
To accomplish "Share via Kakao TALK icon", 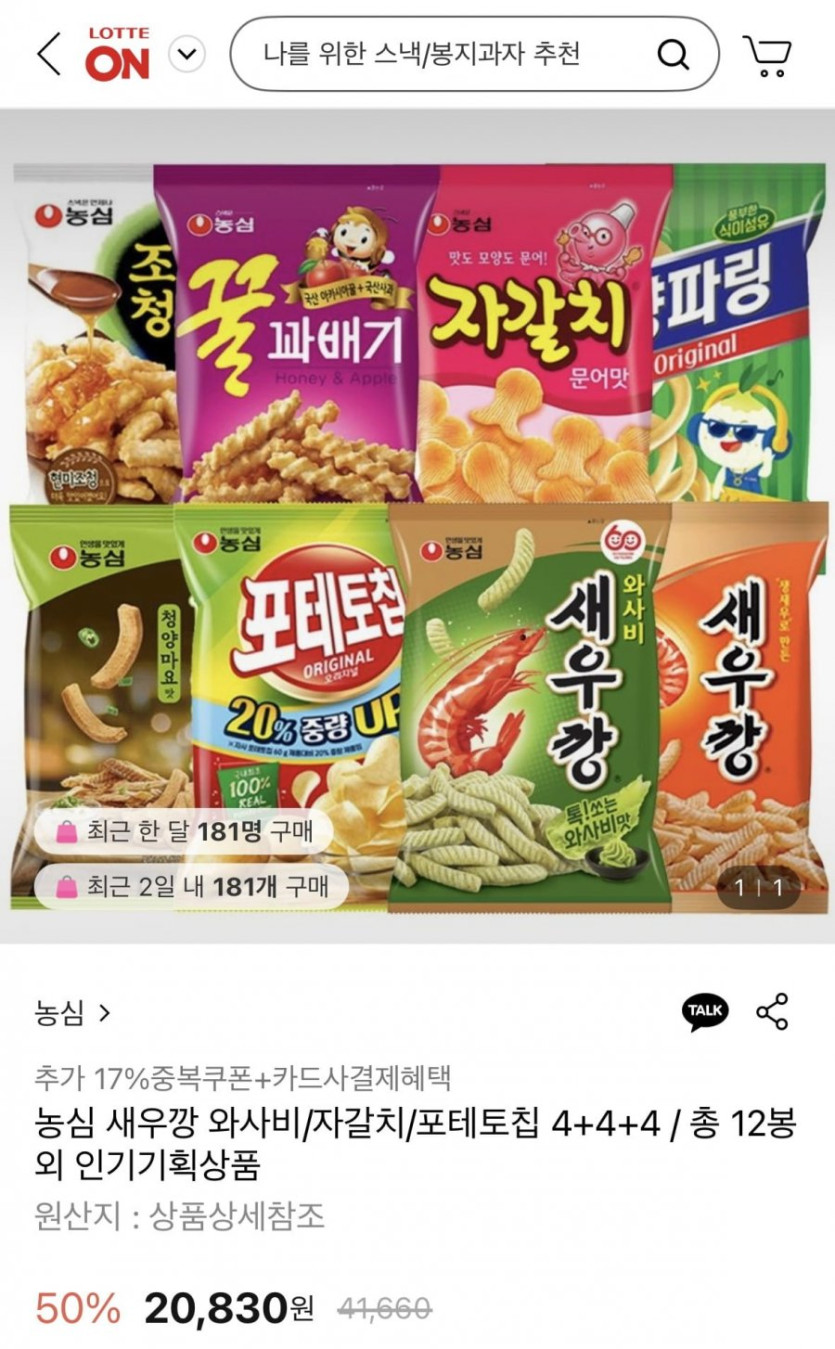I will pyautogui.click(x=705, y=1011).
